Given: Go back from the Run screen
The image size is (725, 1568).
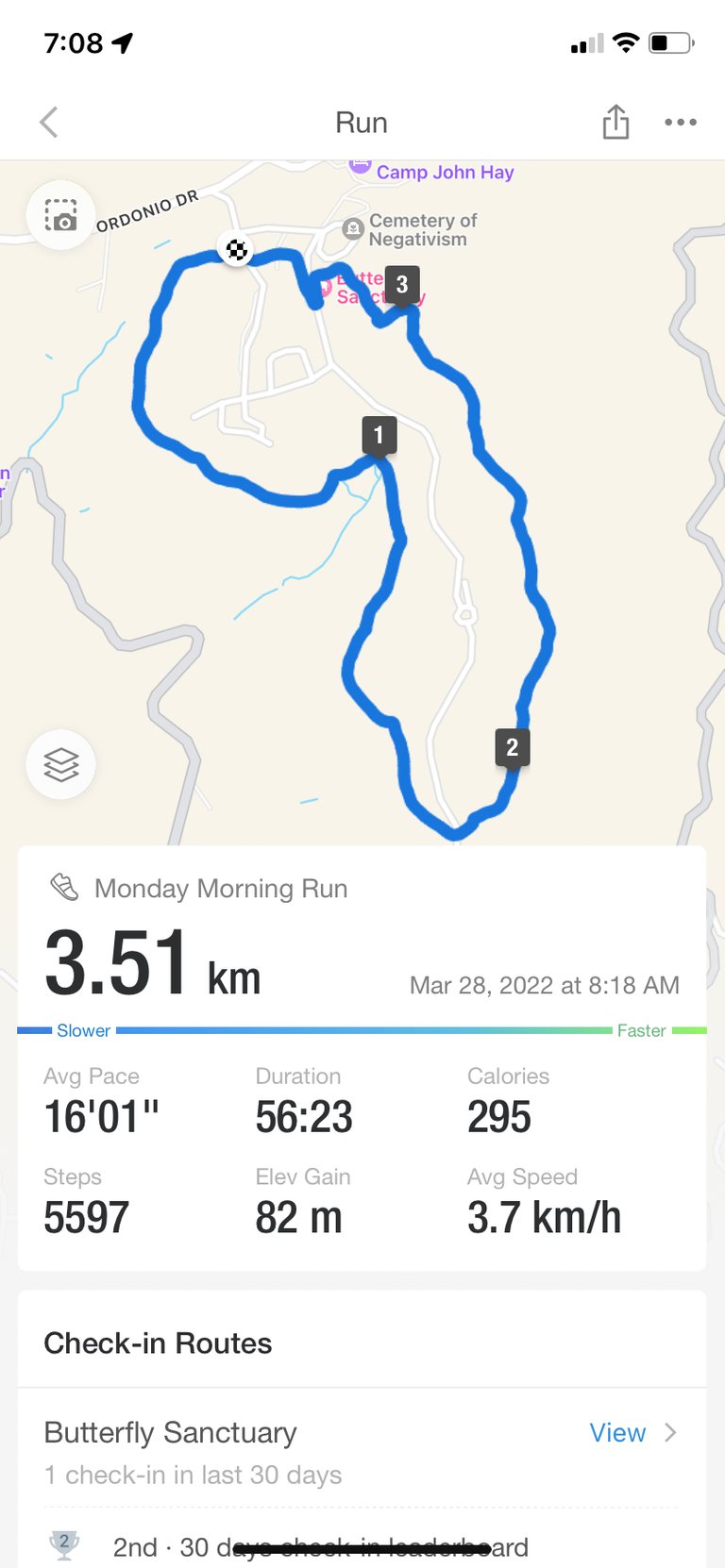Looking at the screenshot, I should click(x=49, y=123).
